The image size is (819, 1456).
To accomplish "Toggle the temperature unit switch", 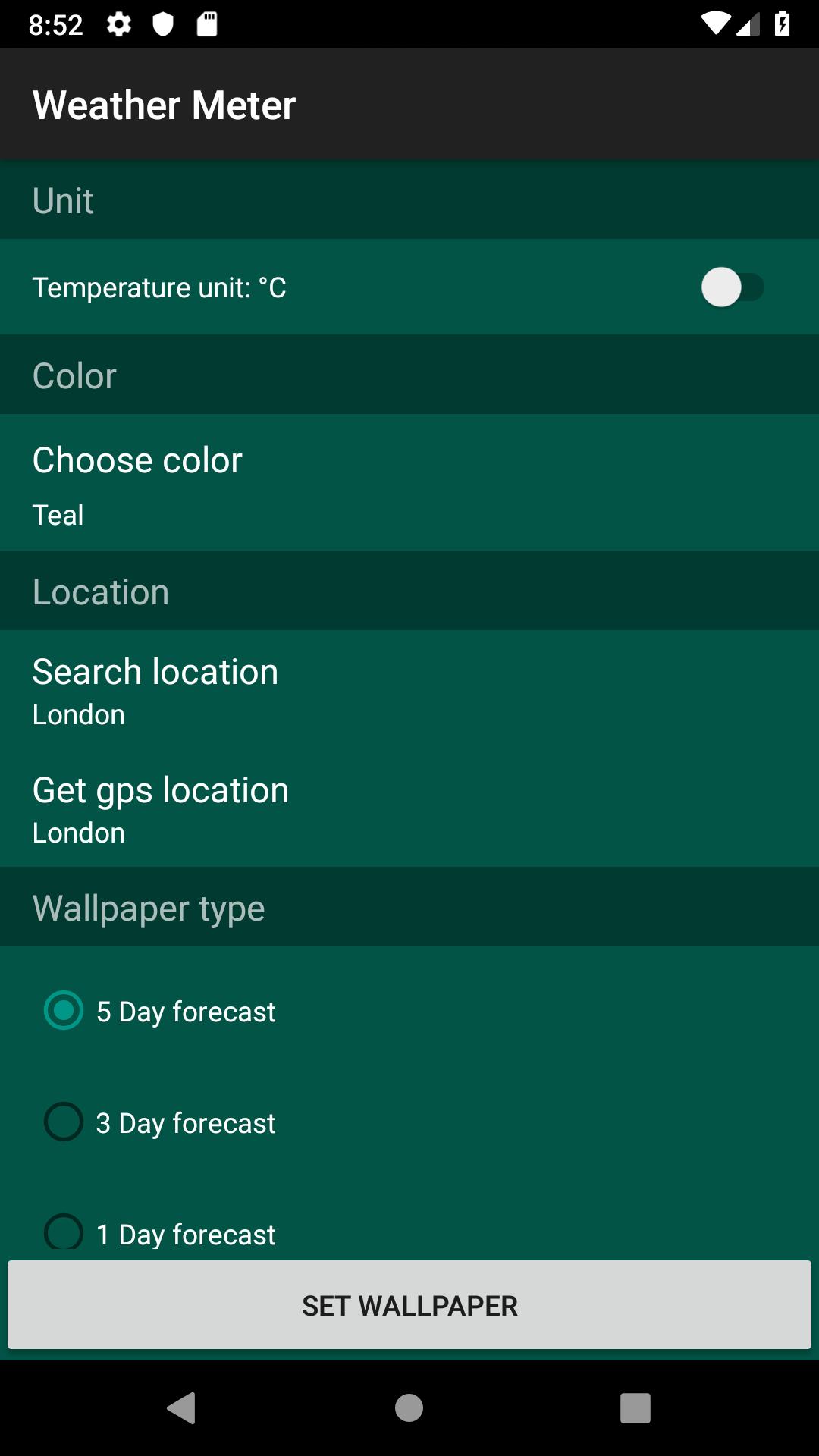I will click(731, 287).
